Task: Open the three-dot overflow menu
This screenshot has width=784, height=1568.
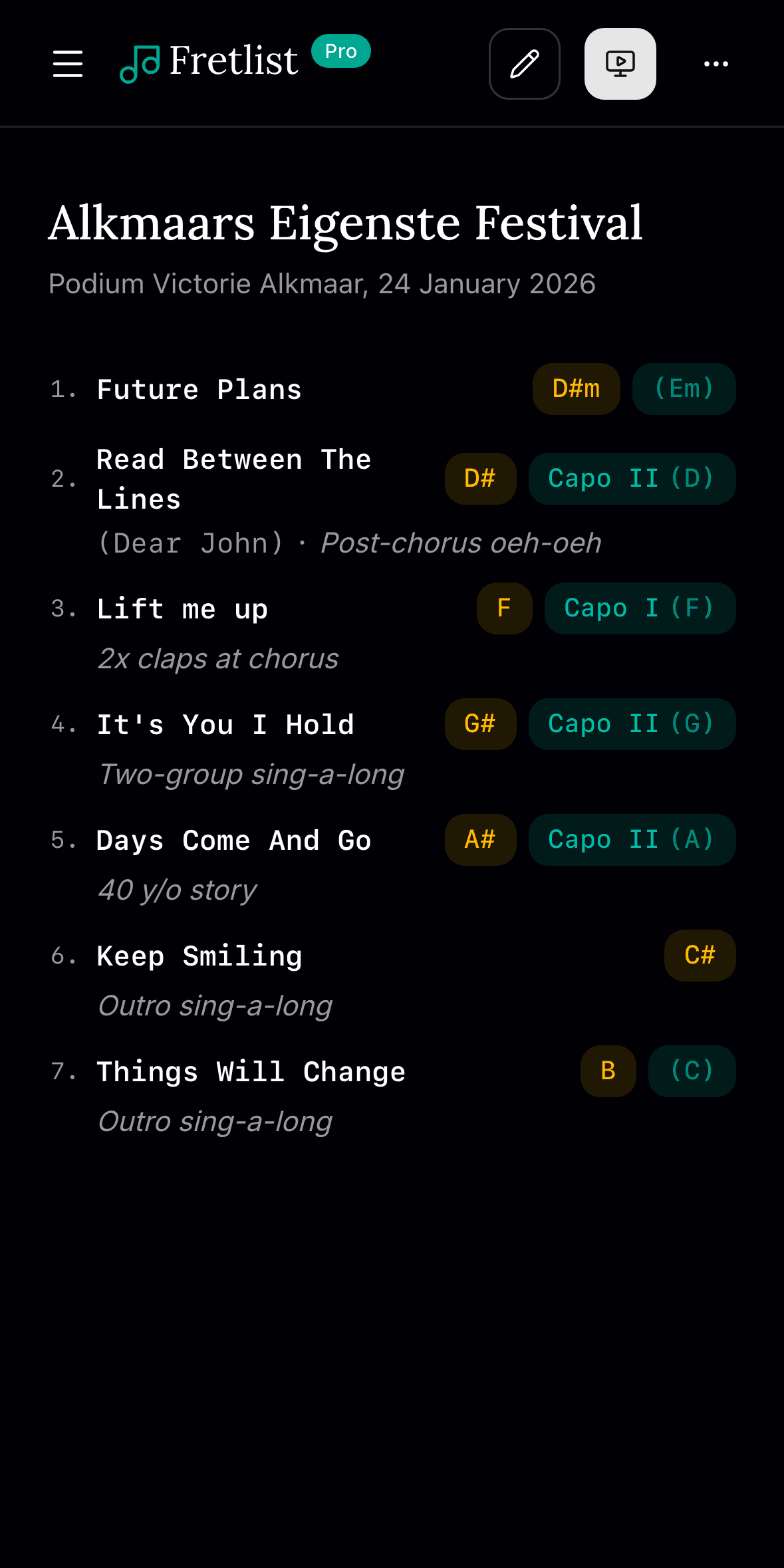Action: pyautogui.click(x=716, y=64)
